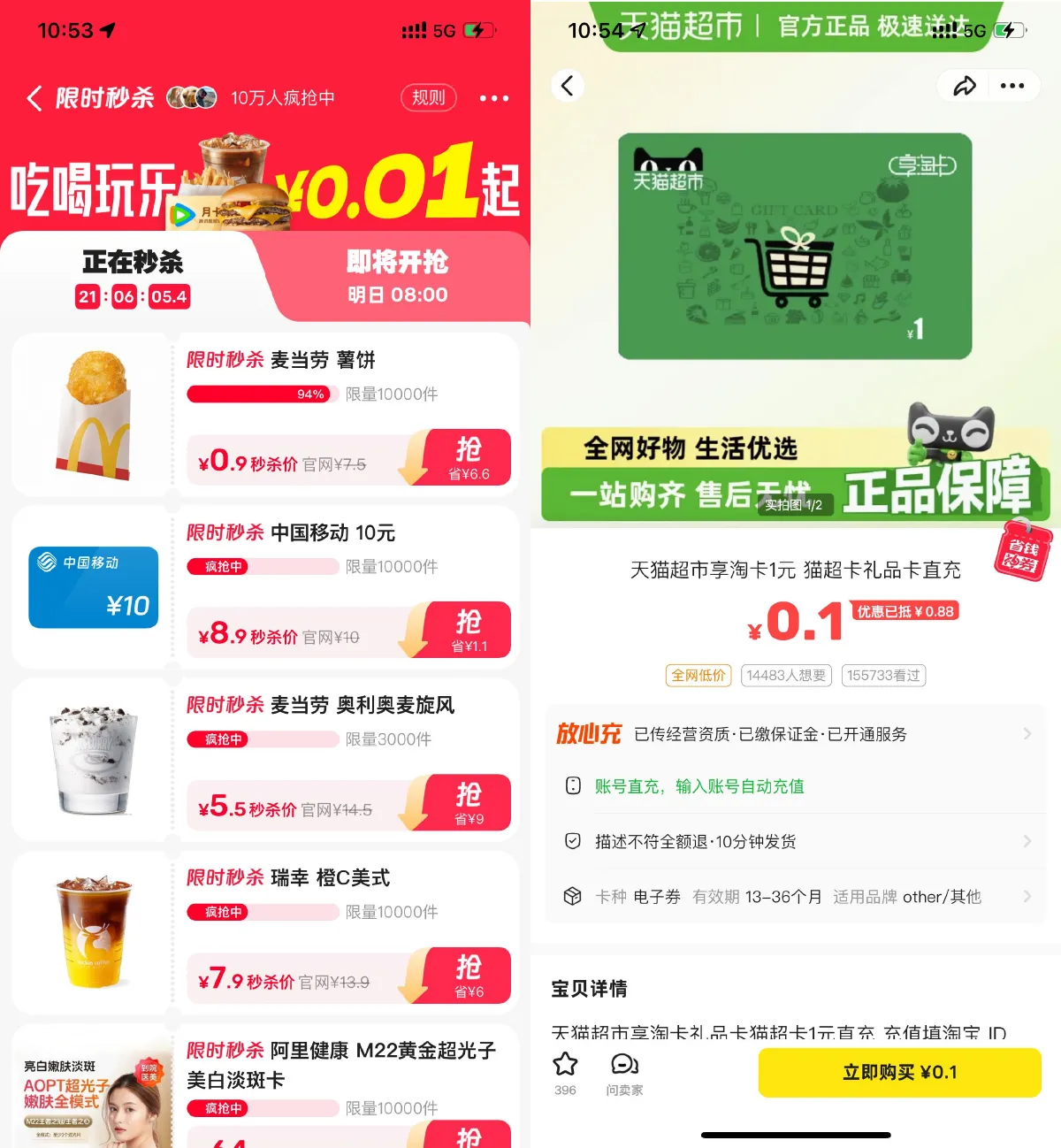
Task: Tap the star icon to favorite the product
Action: [x=564, y=1065]
